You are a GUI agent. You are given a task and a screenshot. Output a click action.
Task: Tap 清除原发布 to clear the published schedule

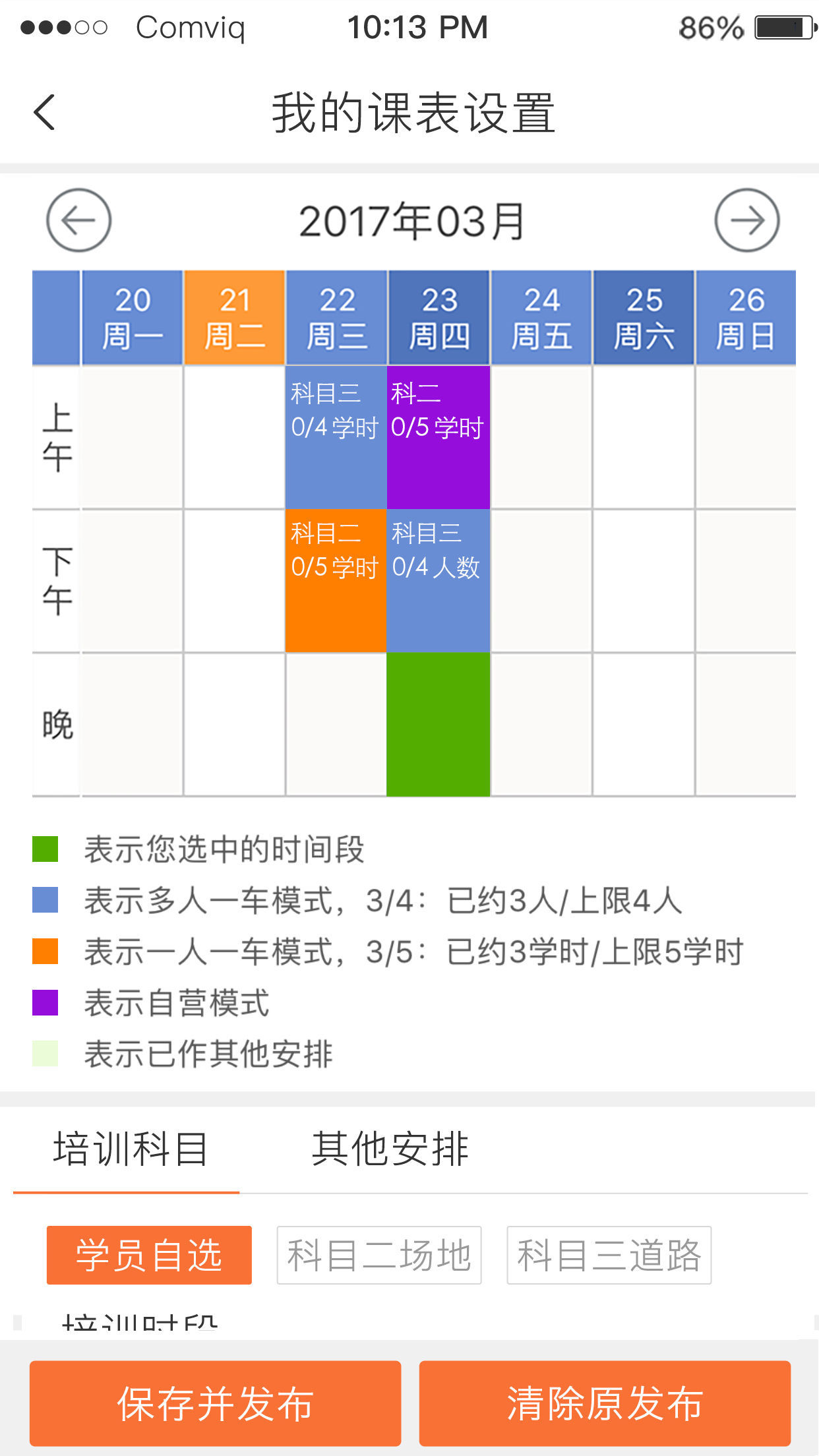(x=605, y=1403)
